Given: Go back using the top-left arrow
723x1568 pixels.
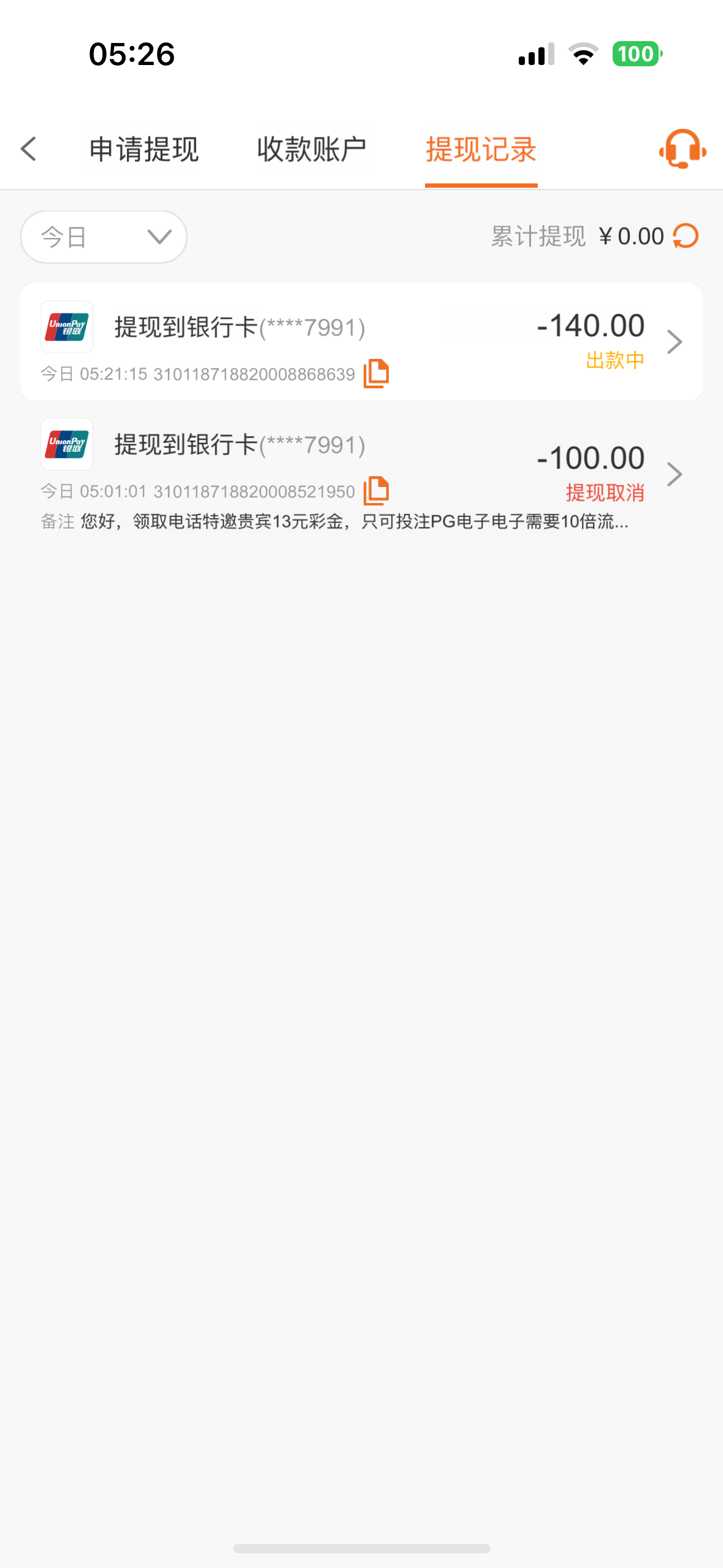Looking at the screenshot, I should coord(29,149).
